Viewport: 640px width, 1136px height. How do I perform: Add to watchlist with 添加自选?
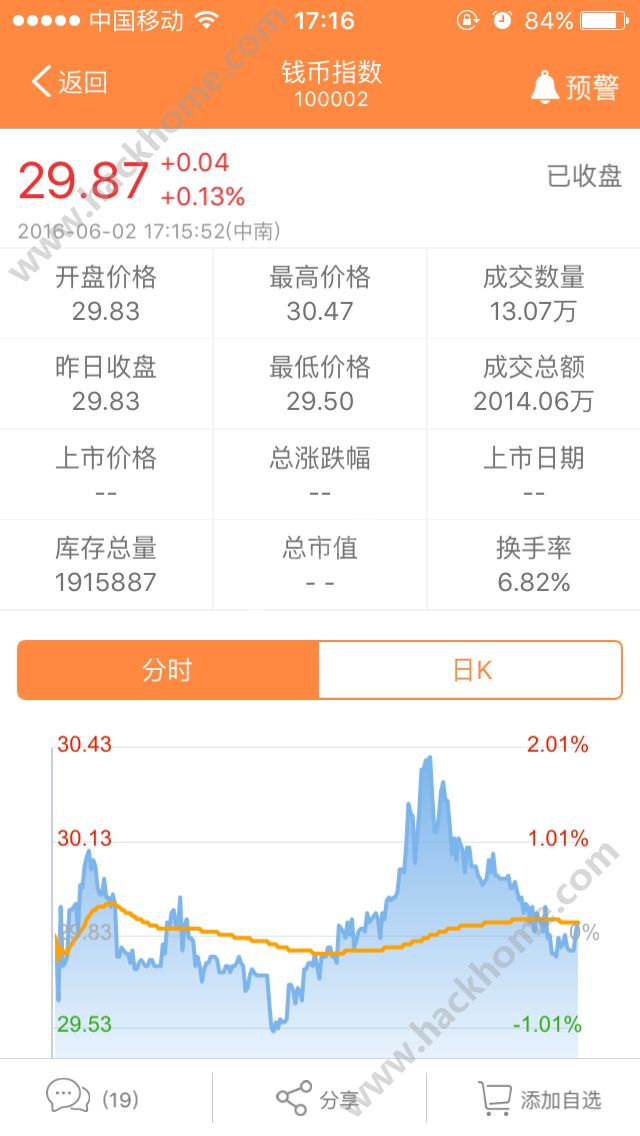point(540,1099)
